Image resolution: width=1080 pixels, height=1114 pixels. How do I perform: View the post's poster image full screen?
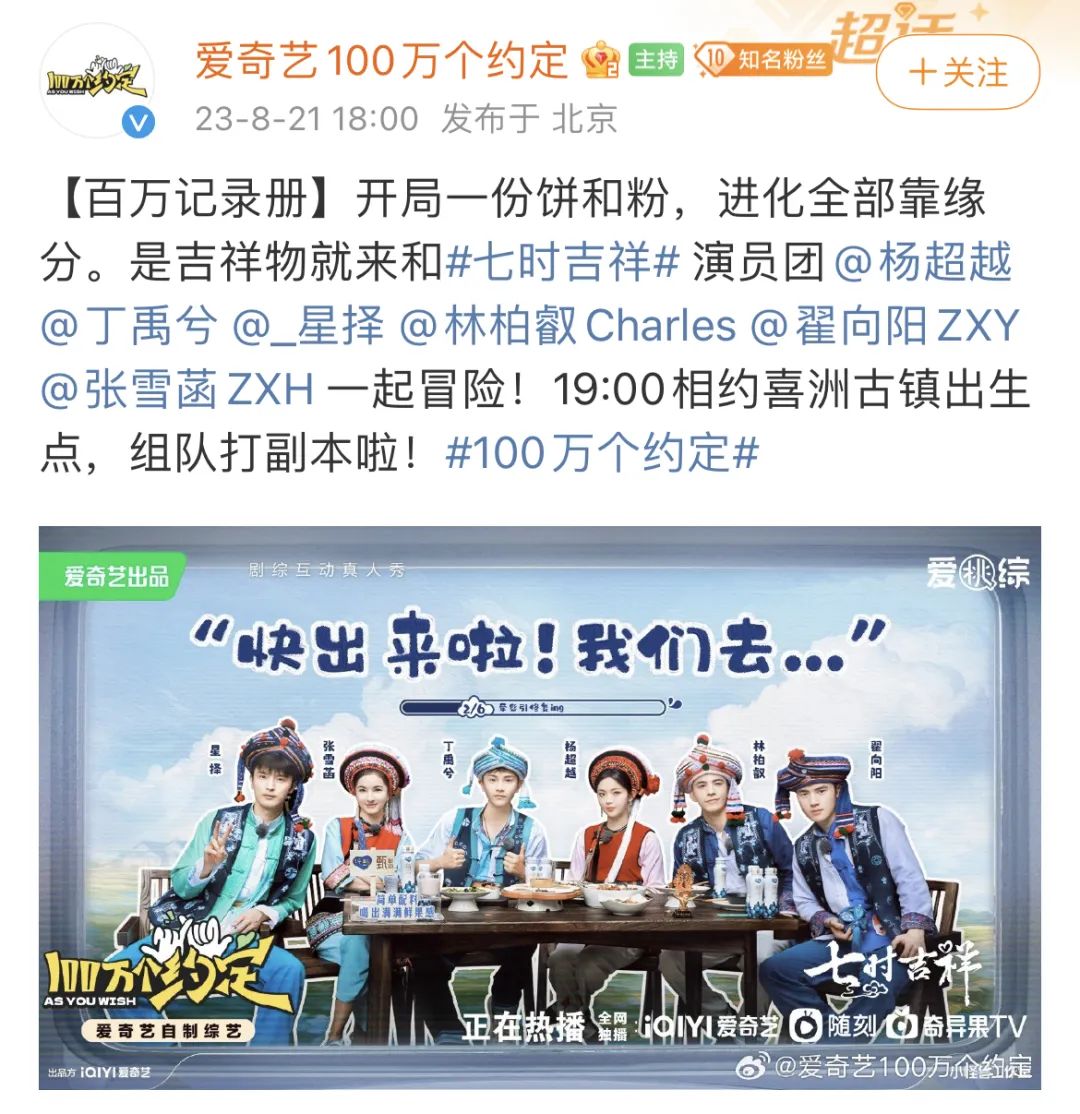click(x=540, y=808)
